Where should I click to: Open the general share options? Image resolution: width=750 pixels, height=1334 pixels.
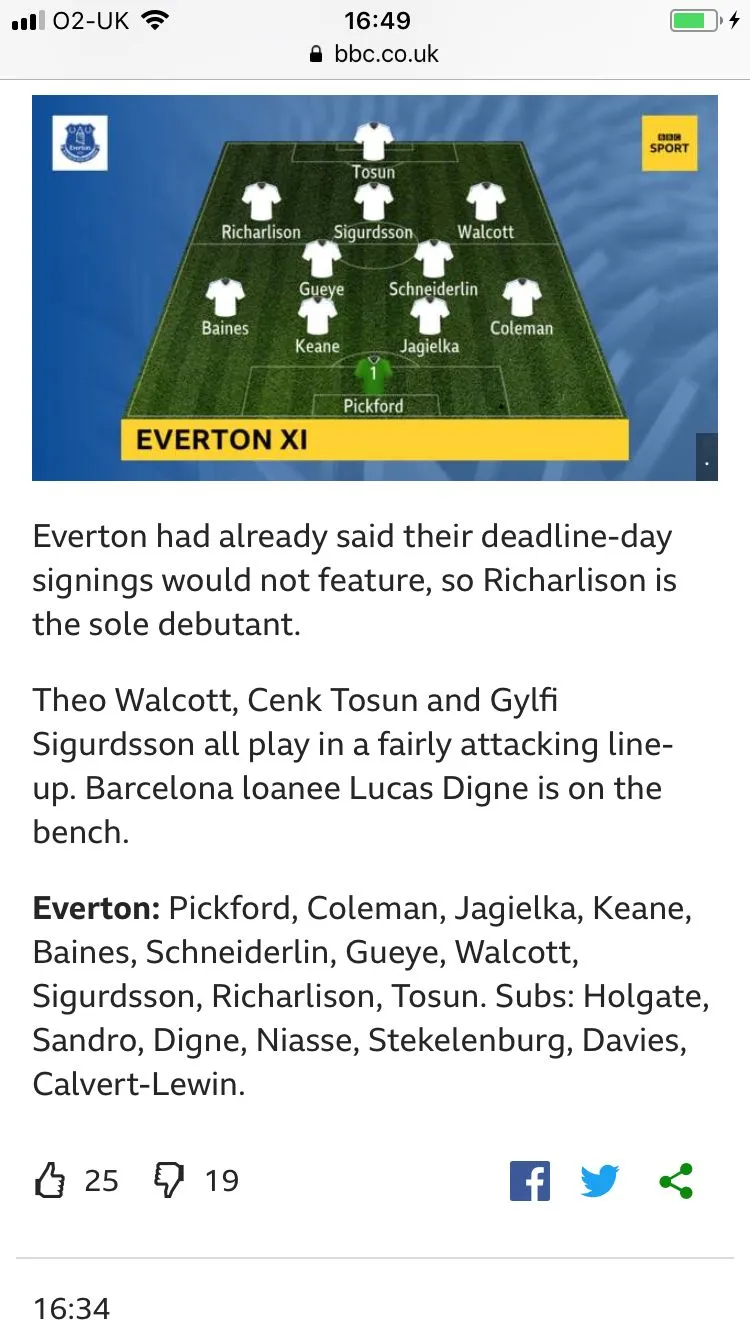coord(677,1182)
